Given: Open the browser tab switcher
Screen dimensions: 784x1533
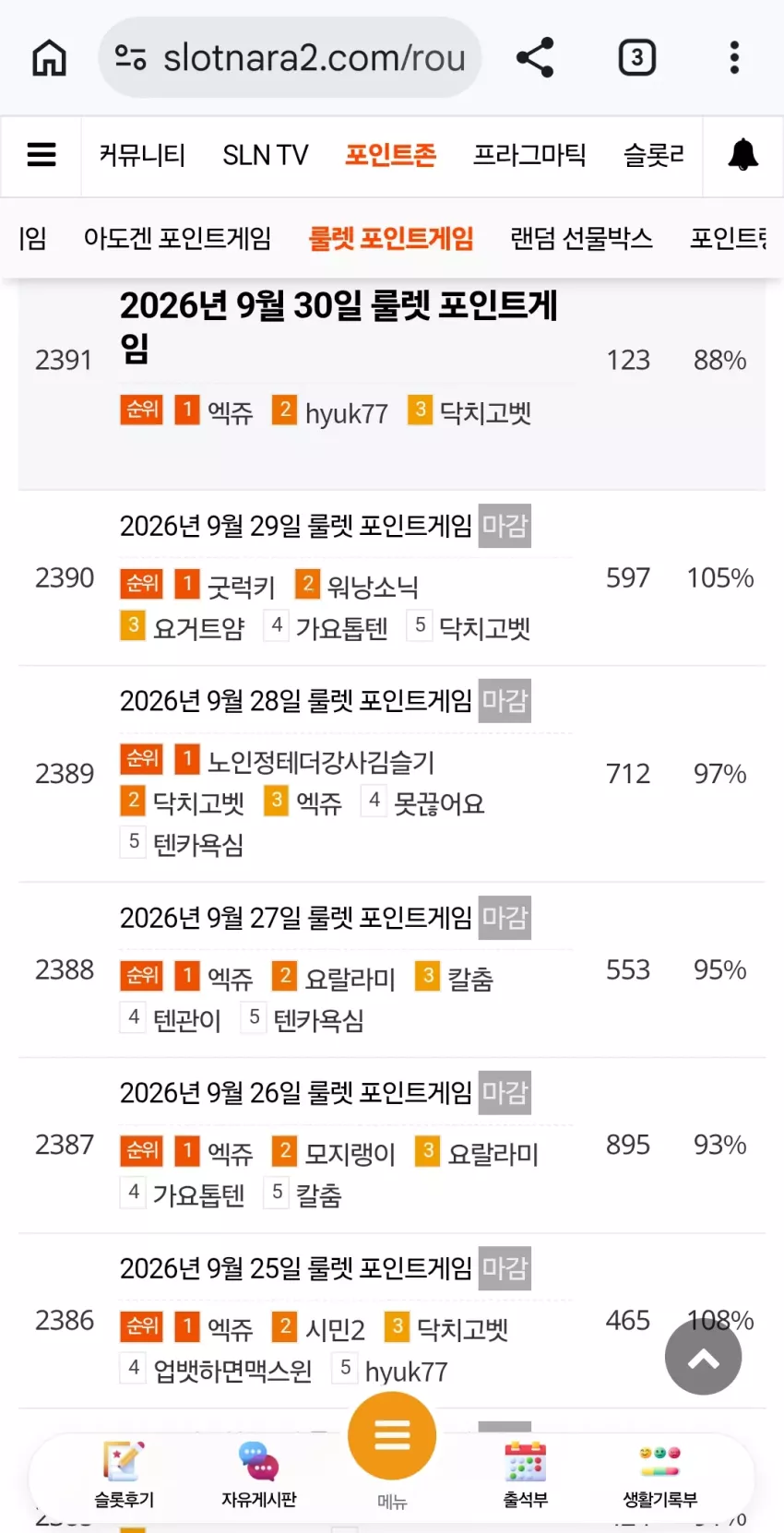Looking at the screenshot, I should point(636,57).
